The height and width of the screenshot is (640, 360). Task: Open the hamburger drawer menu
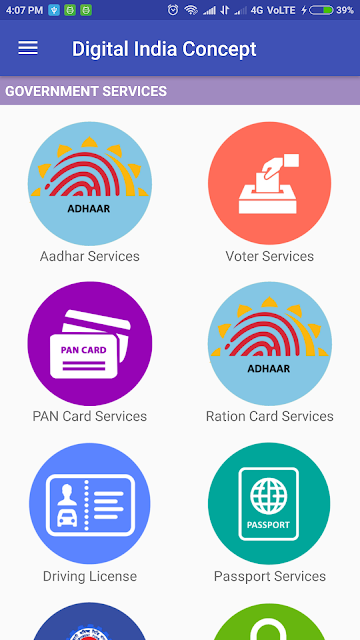pos(28,48)
